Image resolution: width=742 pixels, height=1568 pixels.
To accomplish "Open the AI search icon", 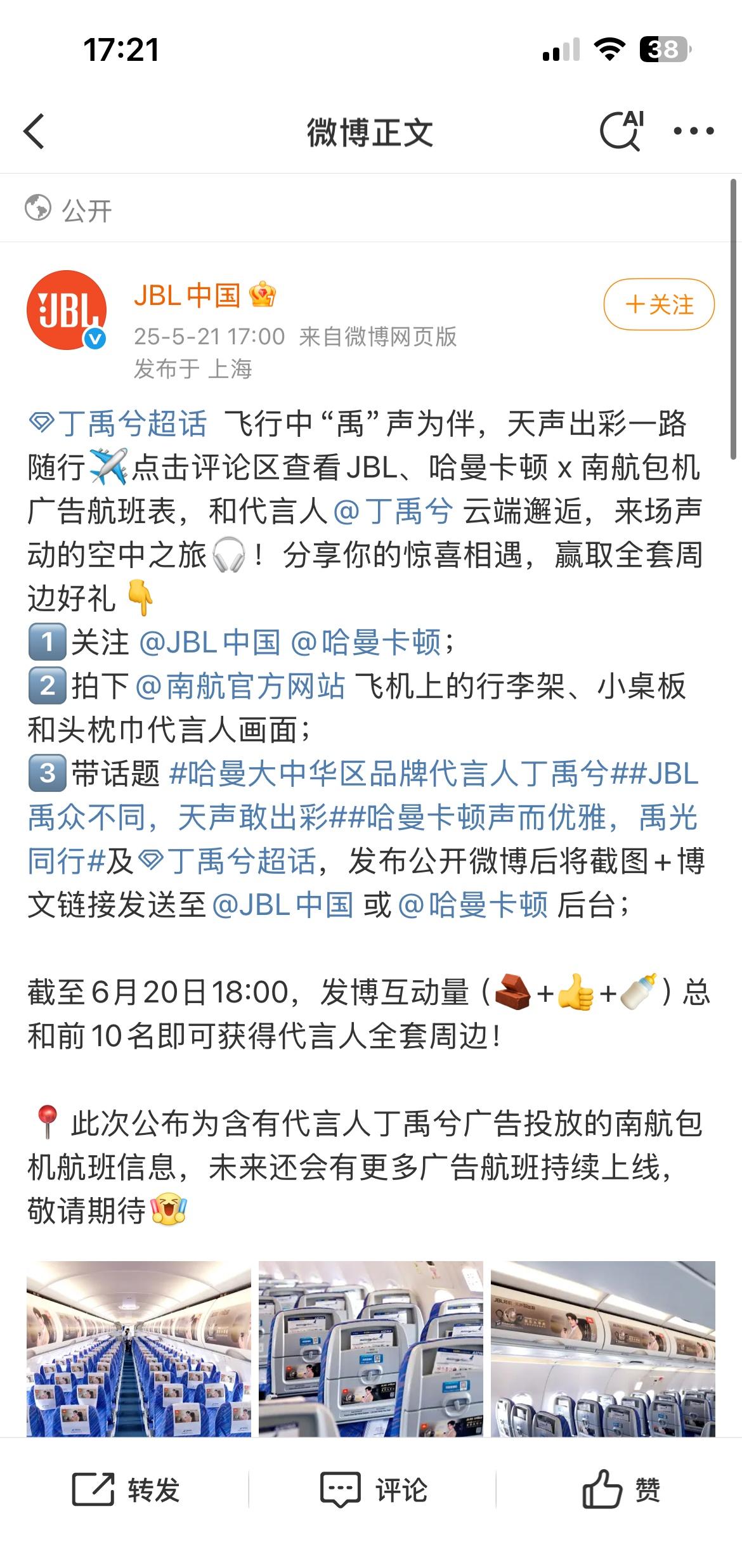I will pyautogui.click(x=622, y=131).
